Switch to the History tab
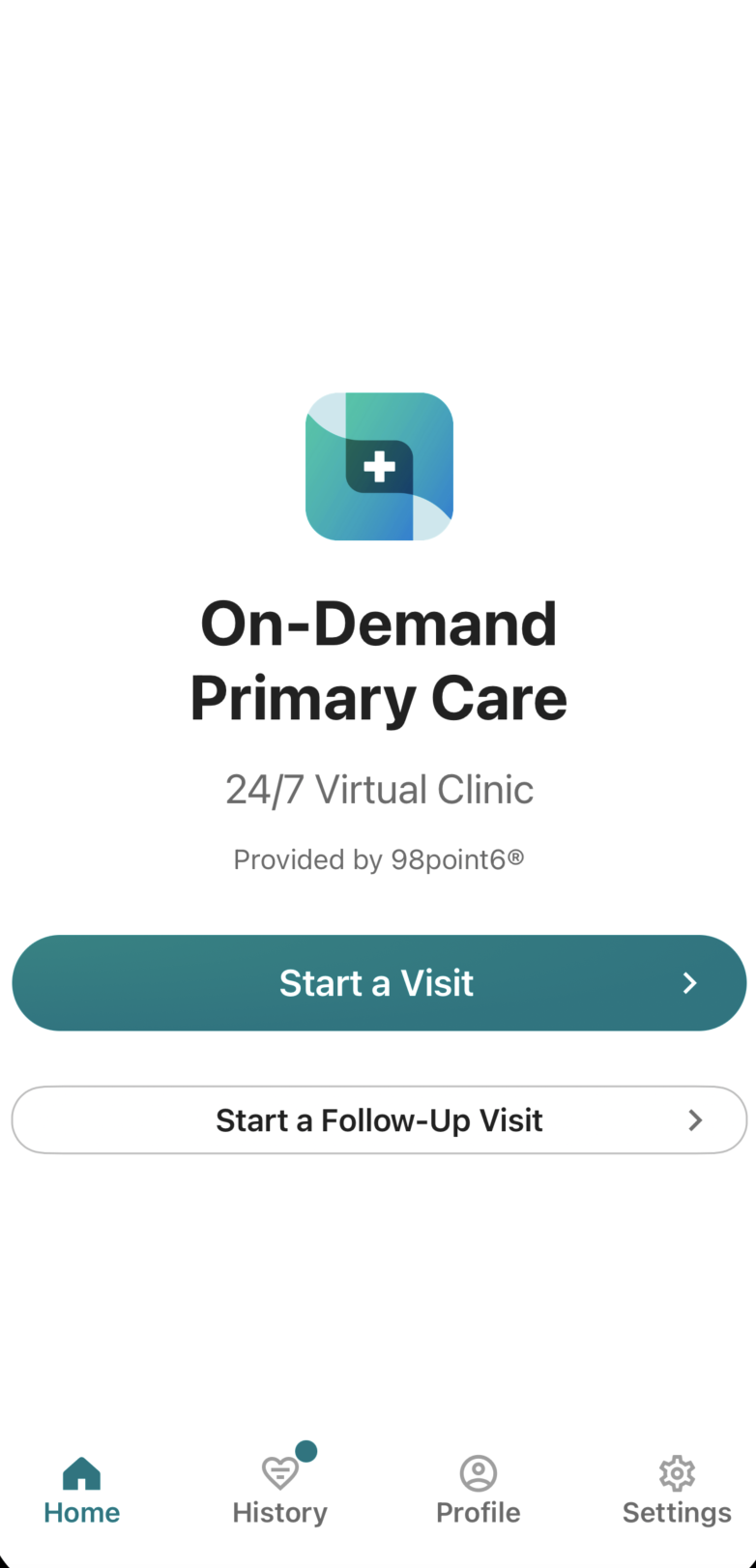Image resolution: width=756 pixels, height=1568 pixels. [x=279, y=1492]
